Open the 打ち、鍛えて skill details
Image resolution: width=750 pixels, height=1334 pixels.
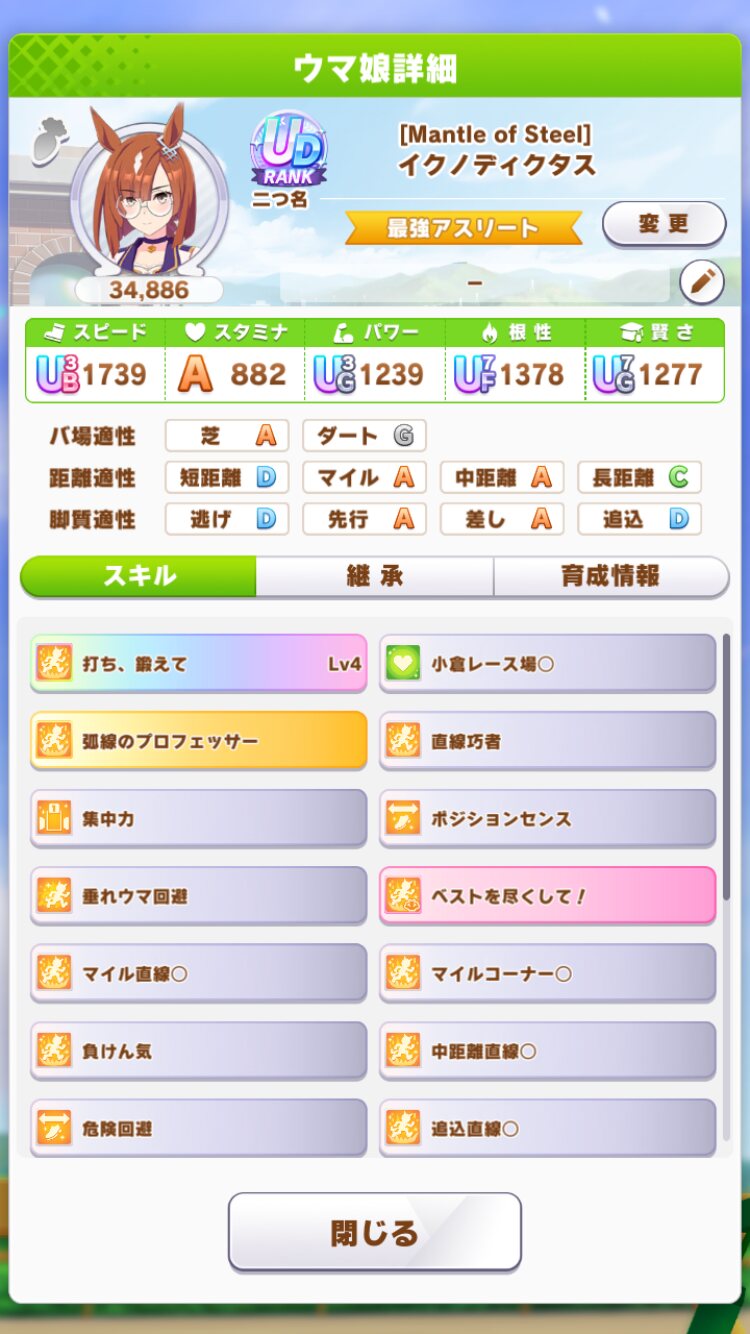[x=198, y=663]
